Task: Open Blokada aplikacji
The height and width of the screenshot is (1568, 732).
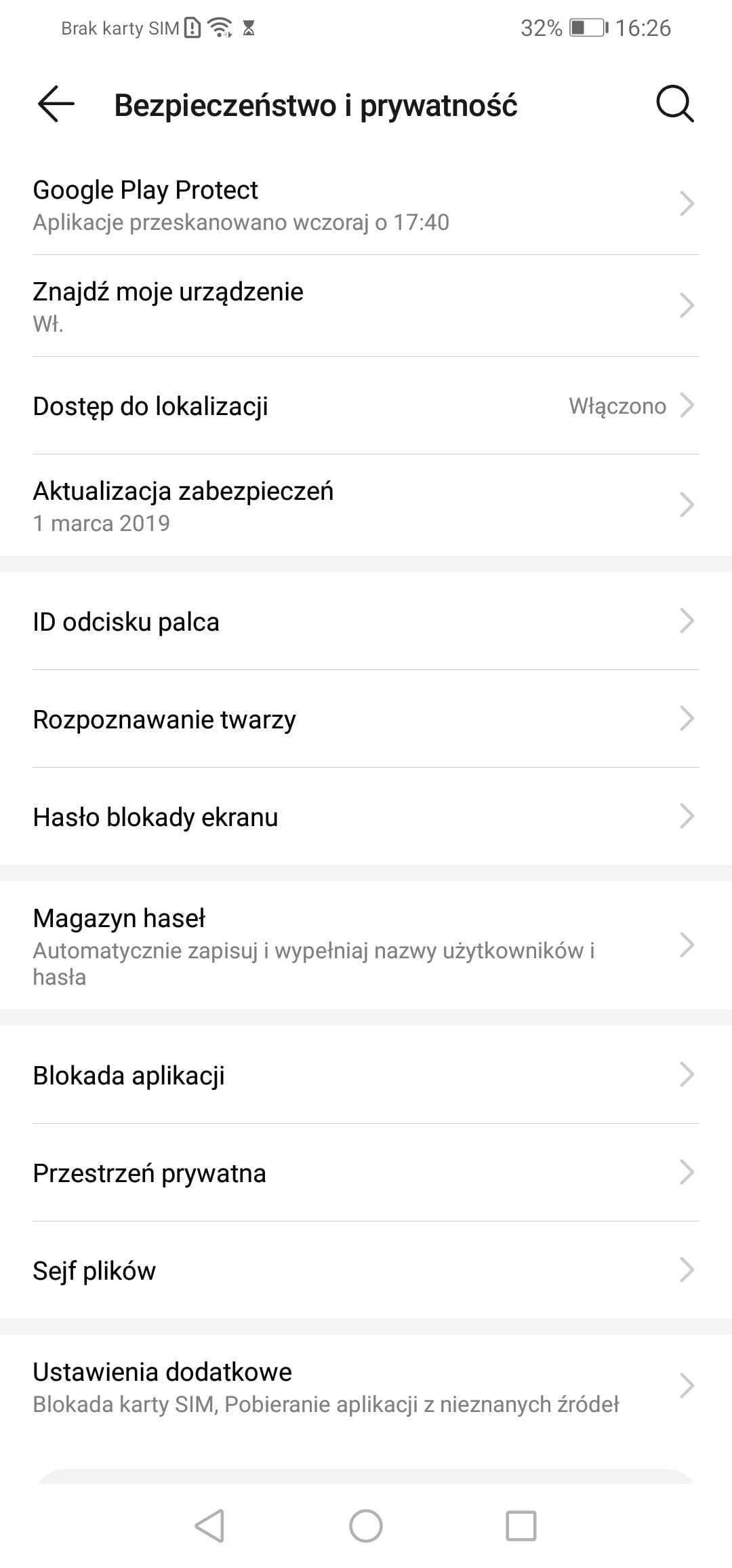Action: (366, 1075)
